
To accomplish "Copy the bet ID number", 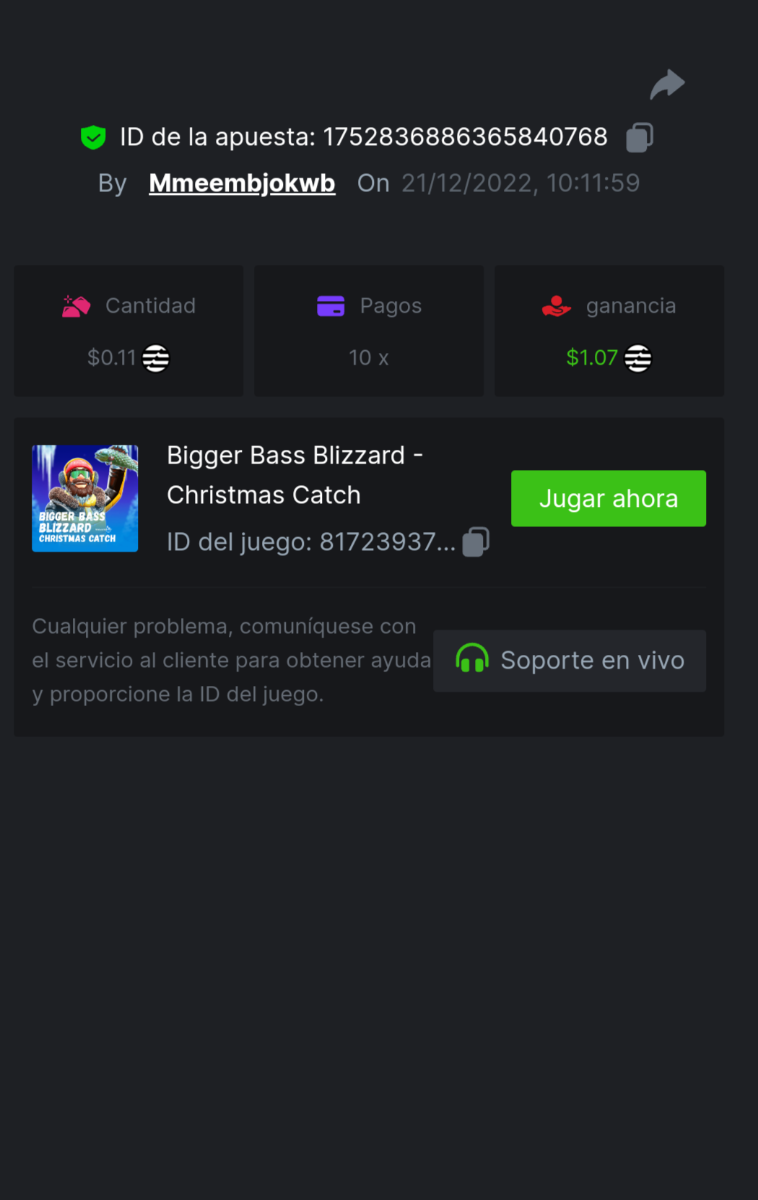I will [x=640, y=137].
